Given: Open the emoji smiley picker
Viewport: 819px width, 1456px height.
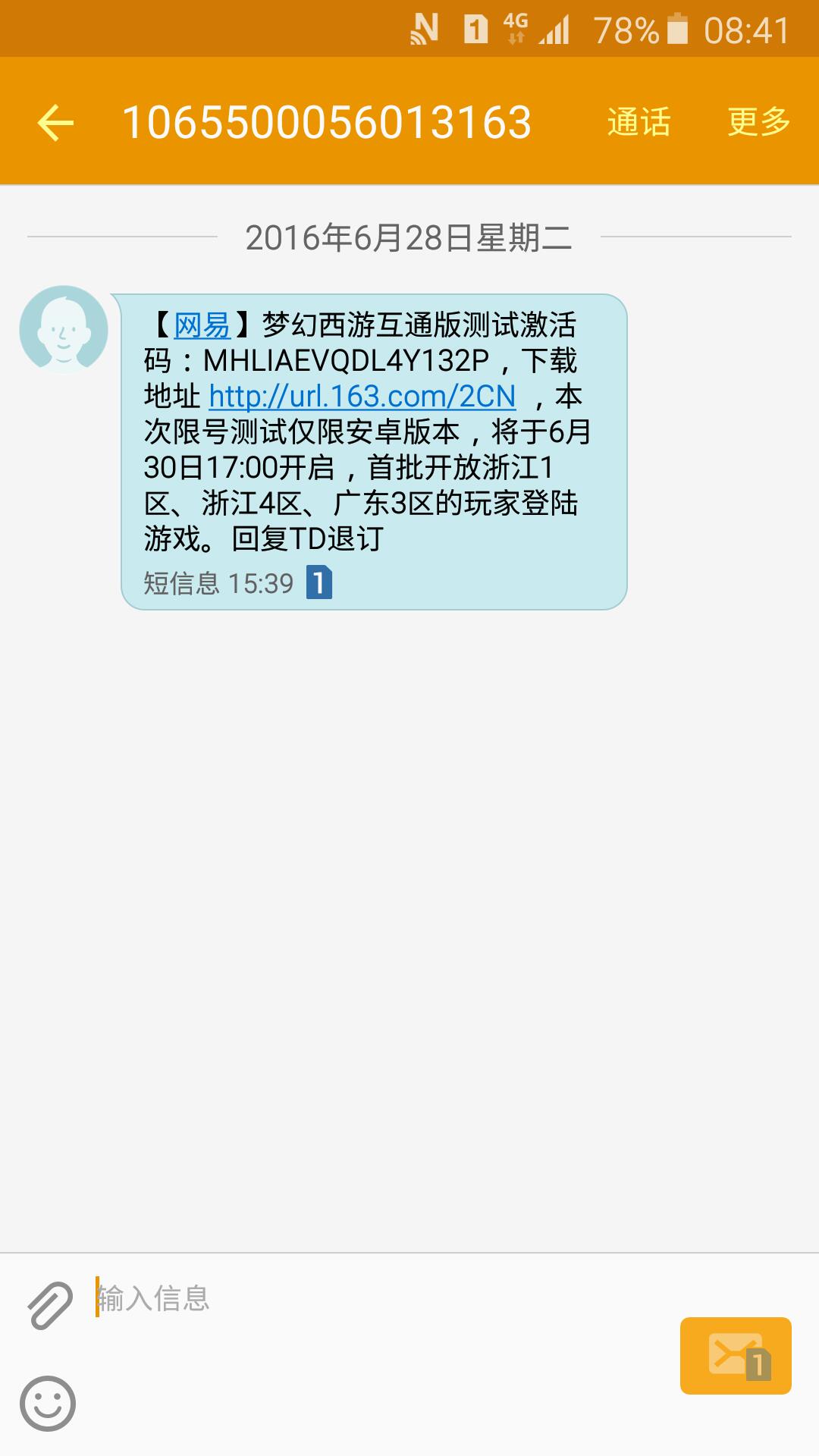Looking at the screenshot, I should tap(48, 1404).
